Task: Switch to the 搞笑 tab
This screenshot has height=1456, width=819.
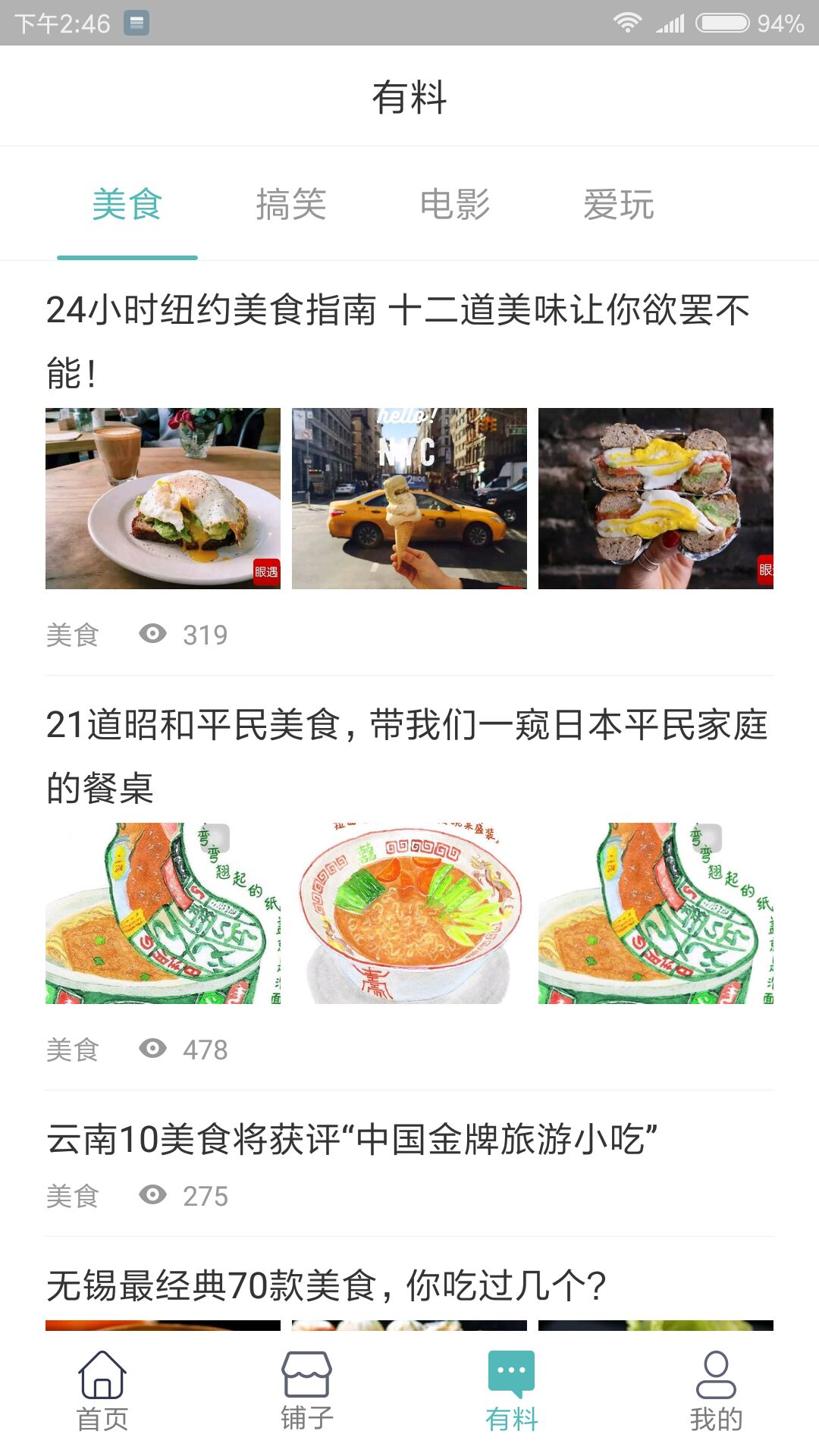Action: (x=291, y=205)
